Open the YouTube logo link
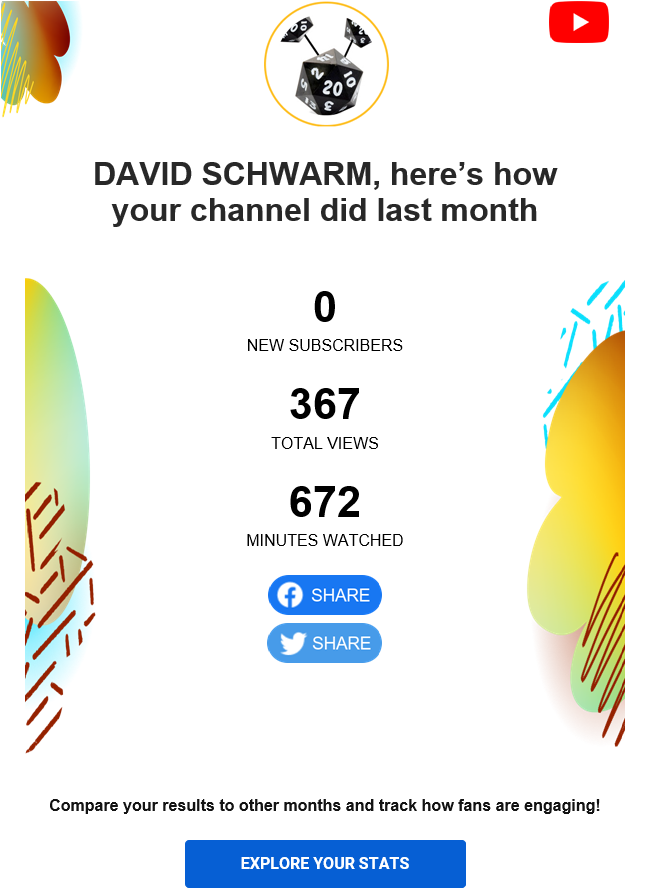Viewport: 645px width, 892px height. point(578,23)
